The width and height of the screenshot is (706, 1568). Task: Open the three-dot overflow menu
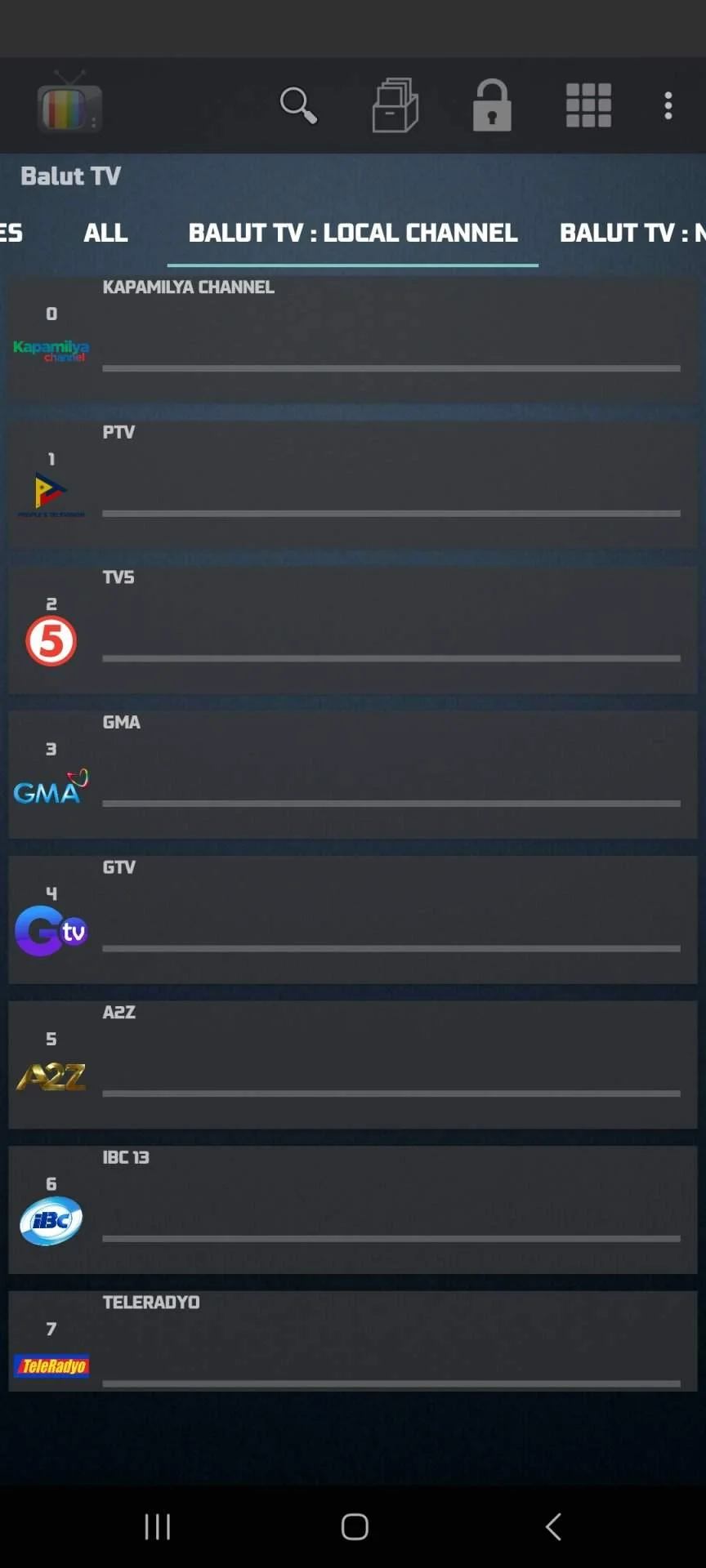click(x=668, y=105)
